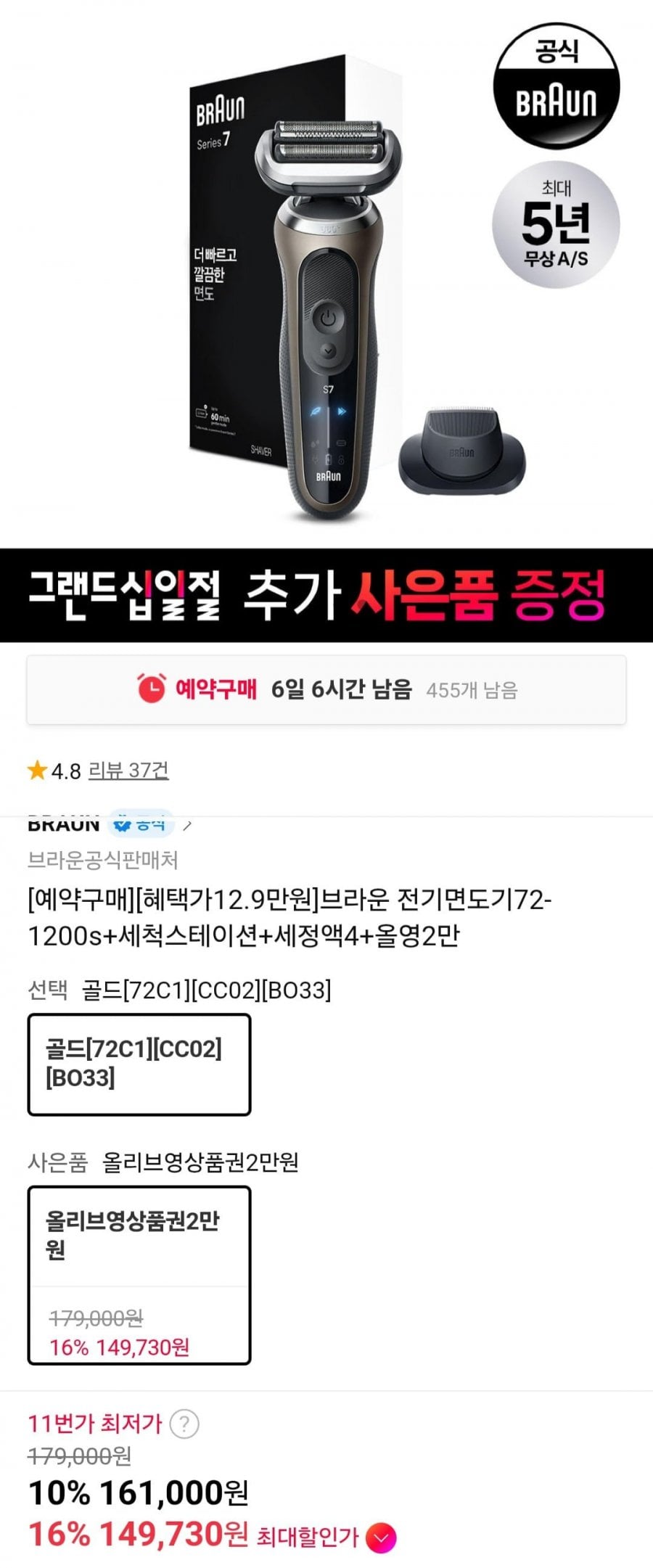The width and height of the screenshot is (653, 1568).
Task: Open the 그랜드십일절 사은품 증정 banner
Action: pyautogui.click(x=326, y=595)
